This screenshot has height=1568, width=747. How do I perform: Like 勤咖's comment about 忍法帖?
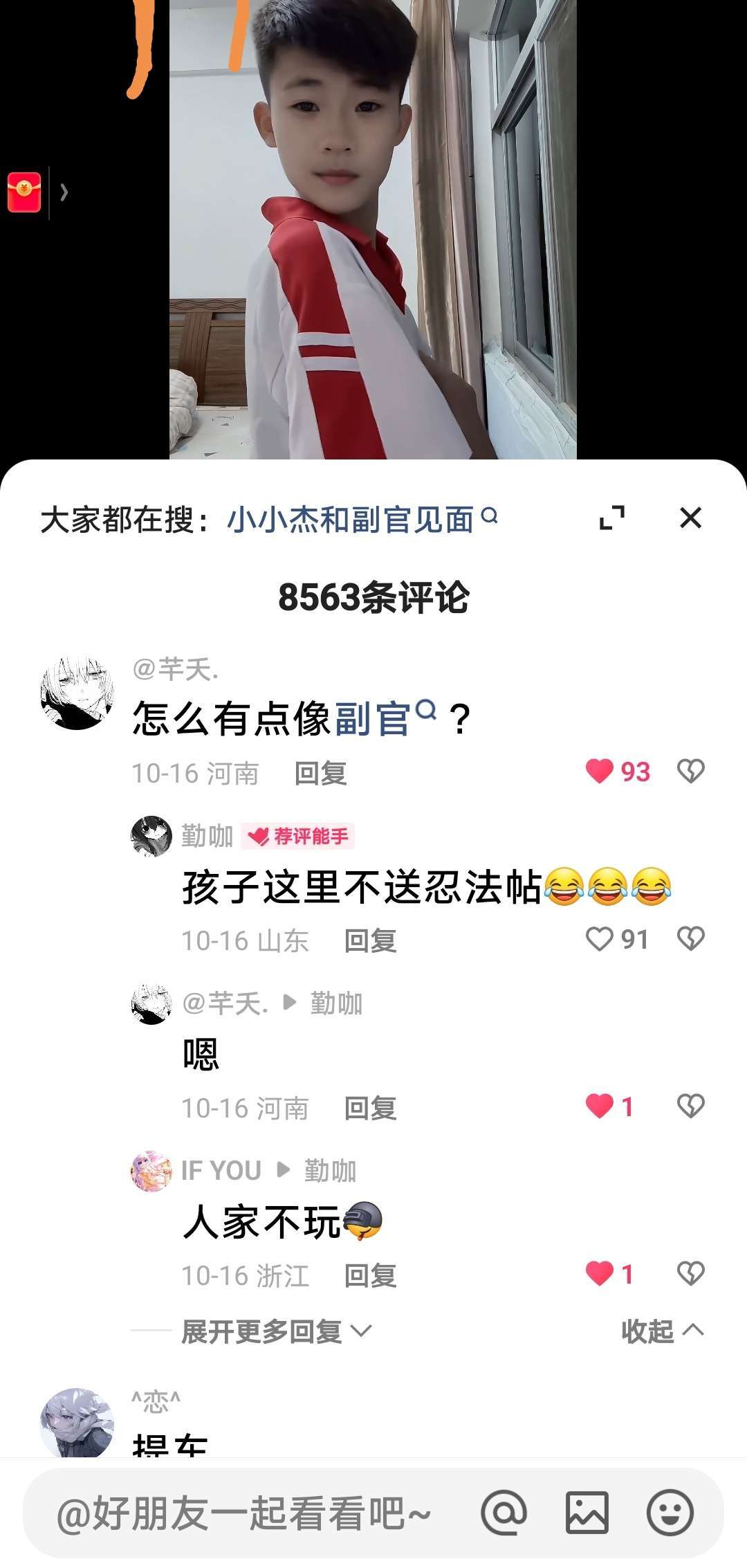click(600, 939)
